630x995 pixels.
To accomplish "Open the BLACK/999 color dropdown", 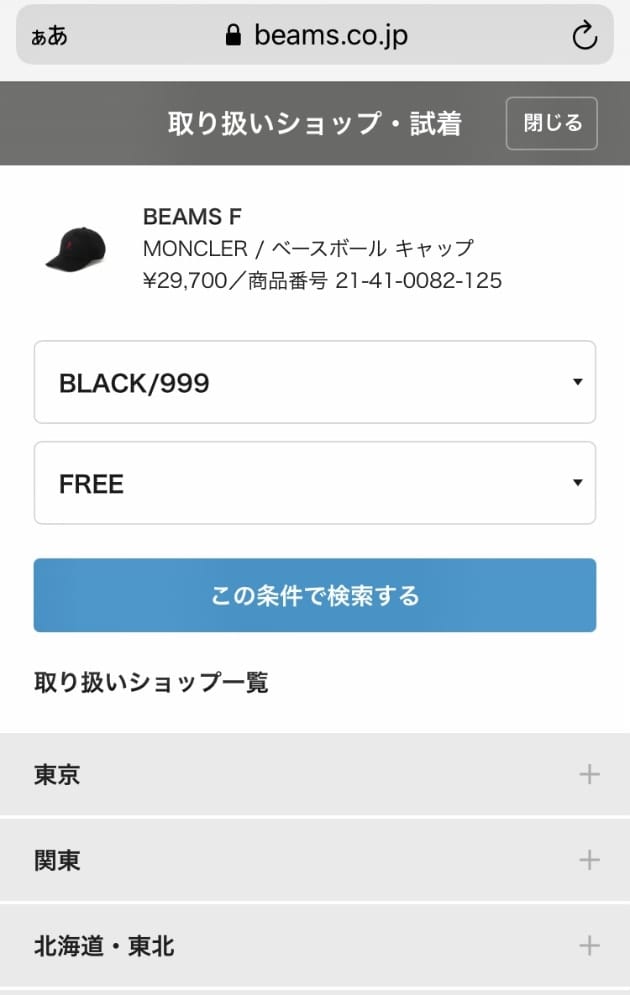I will (315, 382).
